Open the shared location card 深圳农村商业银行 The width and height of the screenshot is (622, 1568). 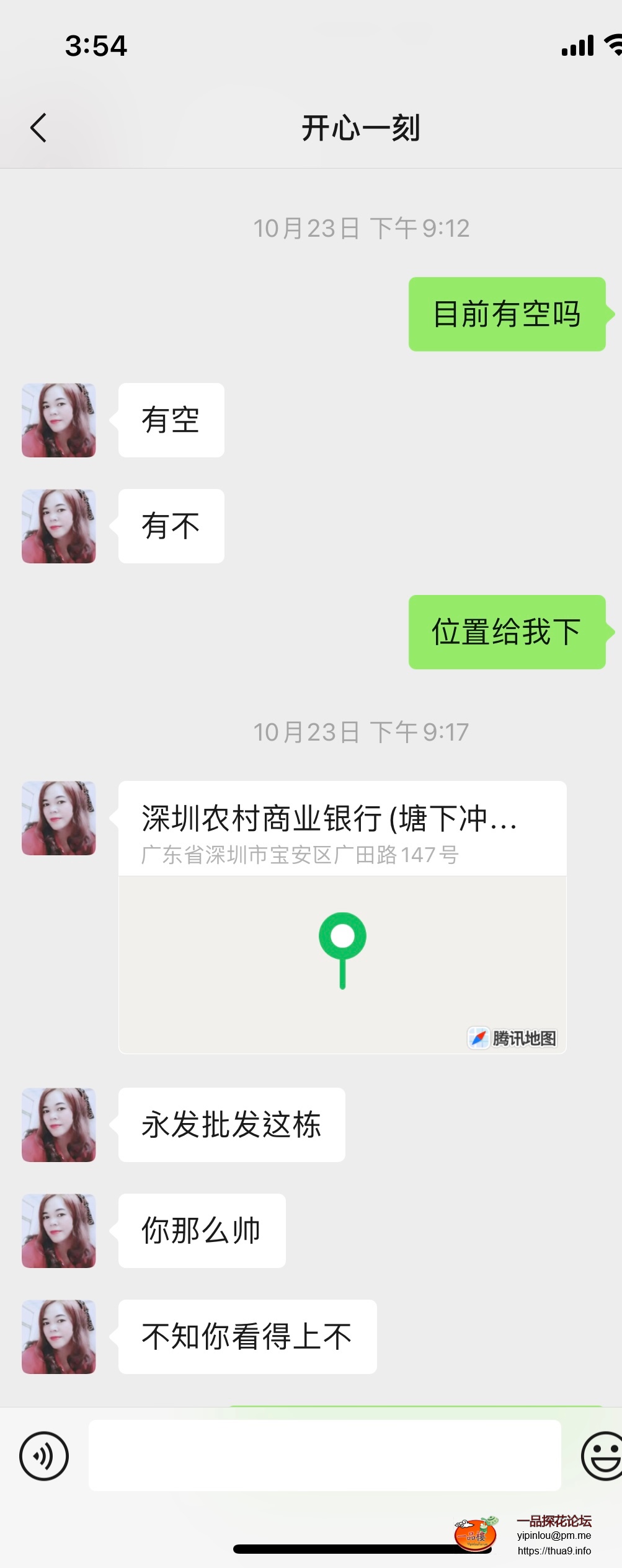(342, 917)
